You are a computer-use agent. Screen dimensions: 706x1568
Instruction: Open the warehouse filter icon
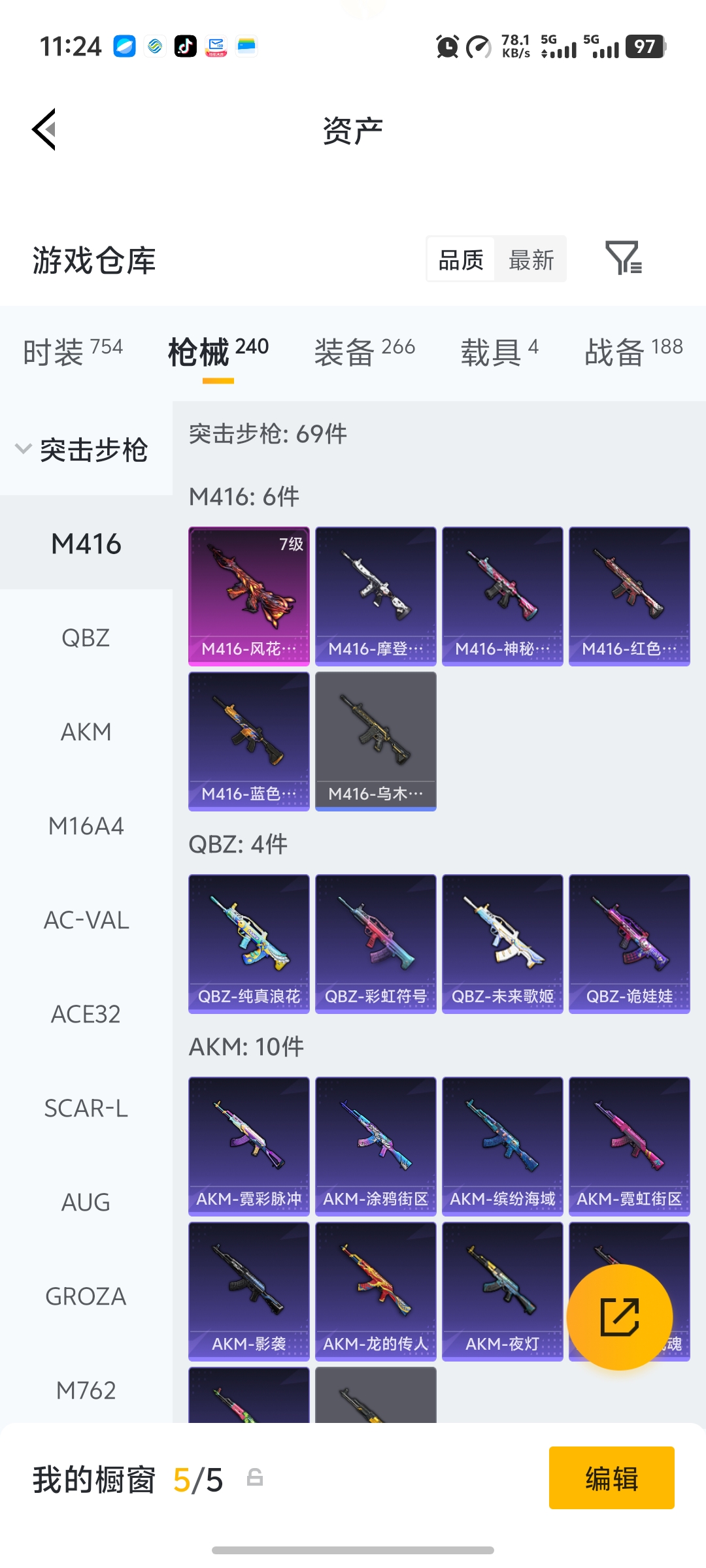pyautogui.click(x=623, y=259)
